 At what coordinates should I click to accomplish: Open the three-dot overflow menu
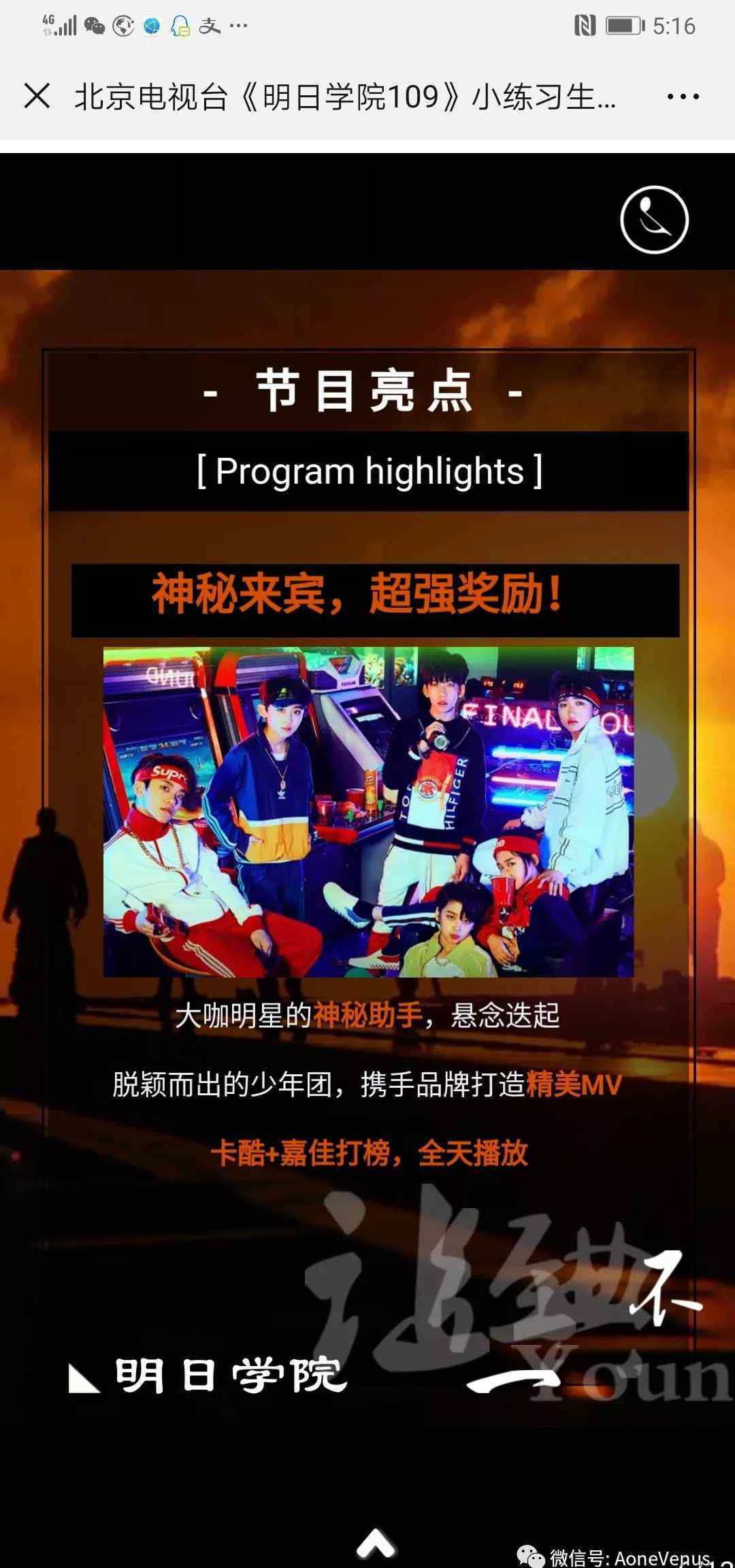coord(683,97)
